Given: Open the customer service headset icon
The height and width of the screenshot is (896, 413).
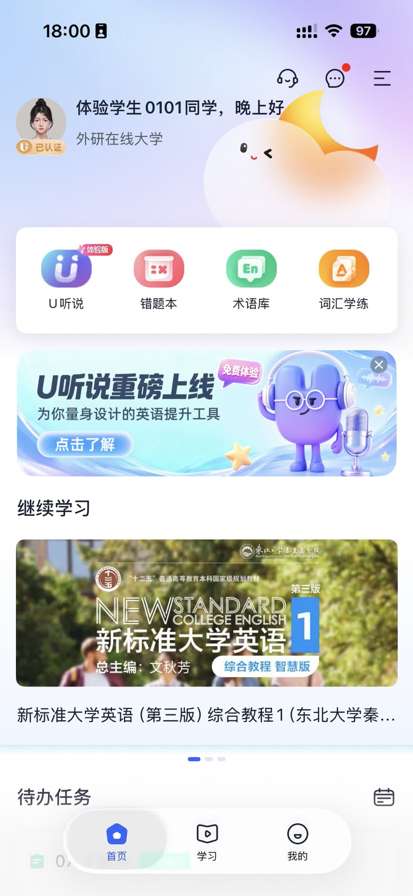Looking at the screenshot, I should 287,78.
